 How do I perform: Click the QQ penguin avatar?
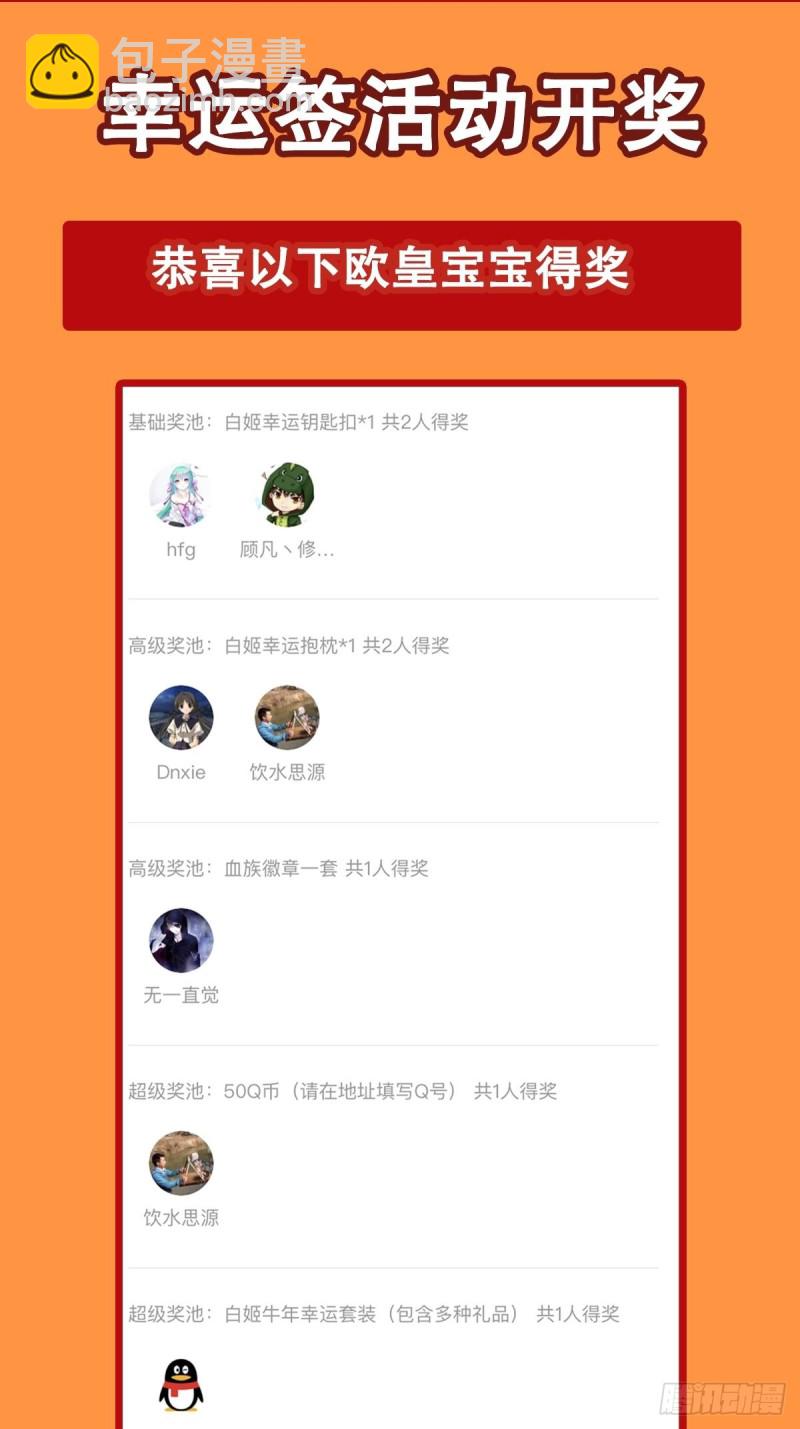(180, 1384)
